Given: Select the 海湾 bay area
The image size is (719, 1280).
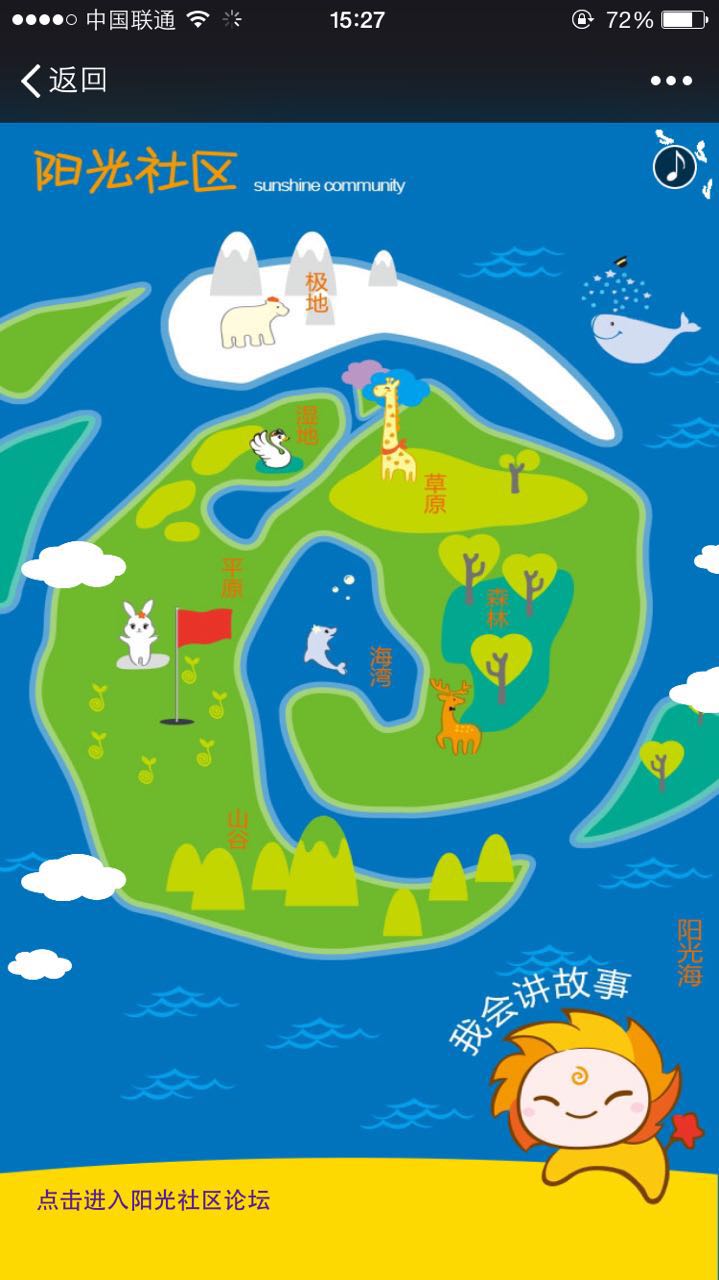Looking at the screenshot, I should 380,666.
